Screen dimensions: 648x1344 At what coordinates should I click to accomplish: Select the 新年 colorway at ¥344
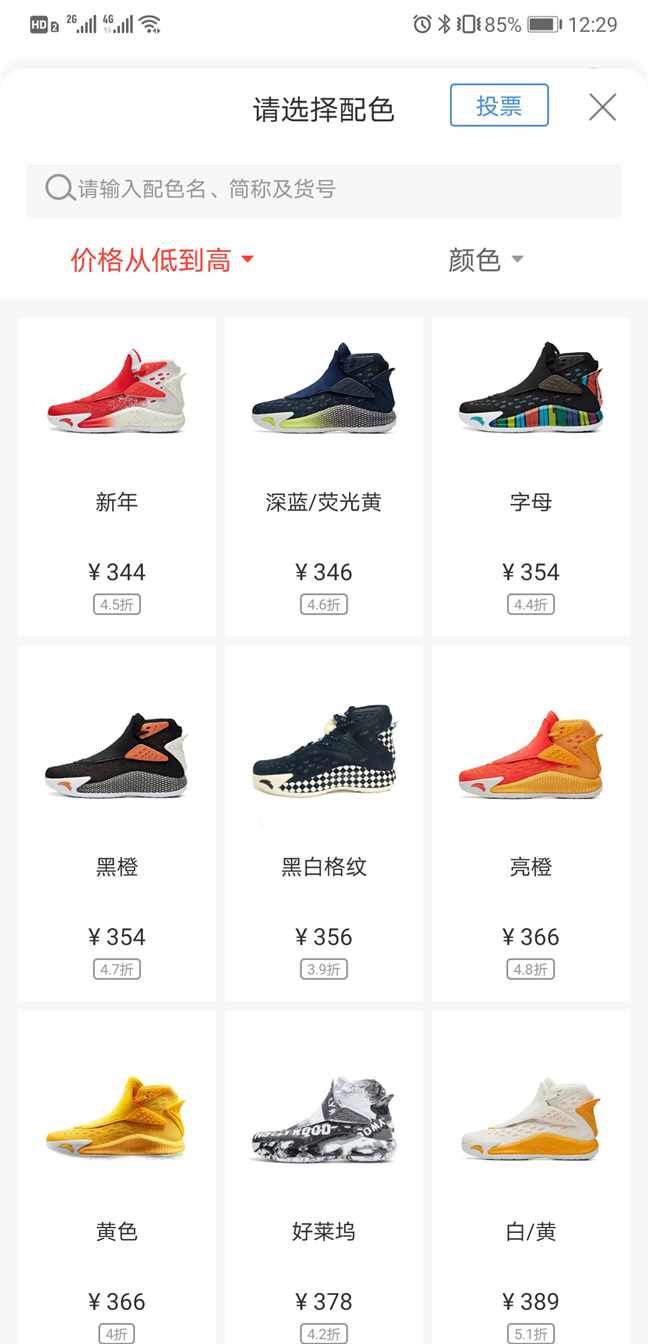click(x=117, y=477)
